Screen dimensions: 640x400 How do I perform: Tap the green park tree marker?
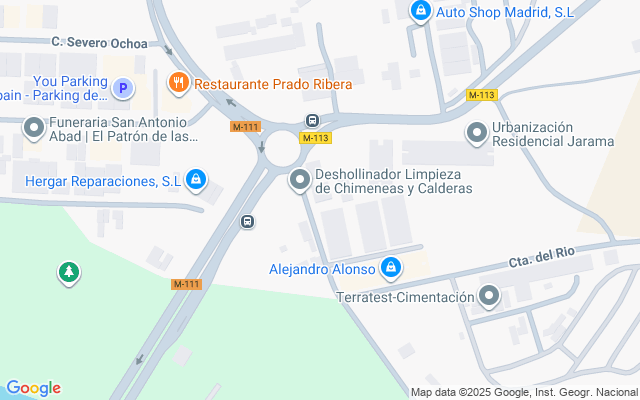point(68,271)
